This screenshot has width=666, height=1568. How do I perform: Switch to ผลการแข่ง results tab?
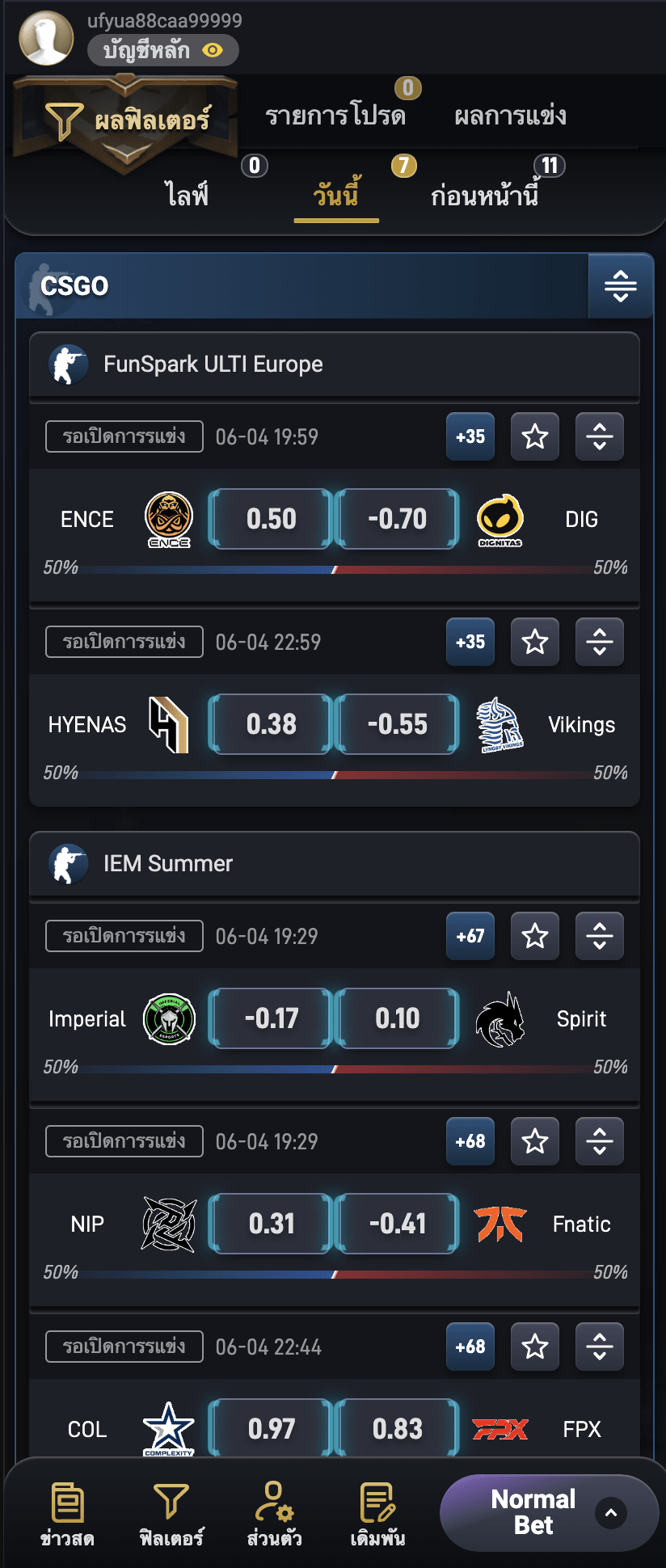pyautogui.click(x=510, y=116)
